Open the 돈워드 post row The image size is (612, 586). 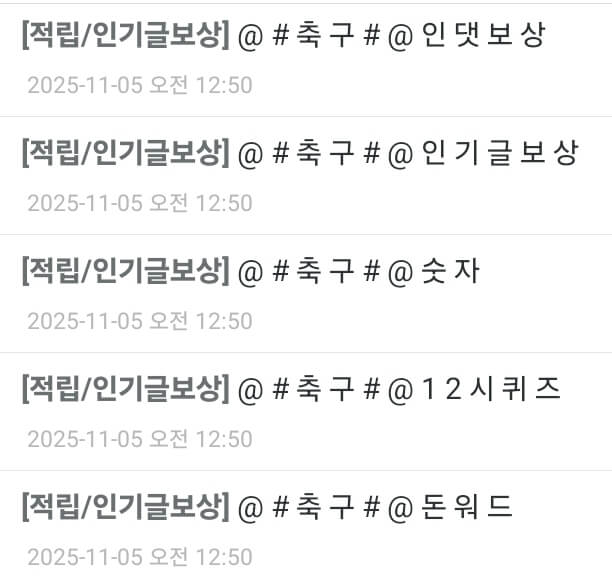[x=267, y=507]
